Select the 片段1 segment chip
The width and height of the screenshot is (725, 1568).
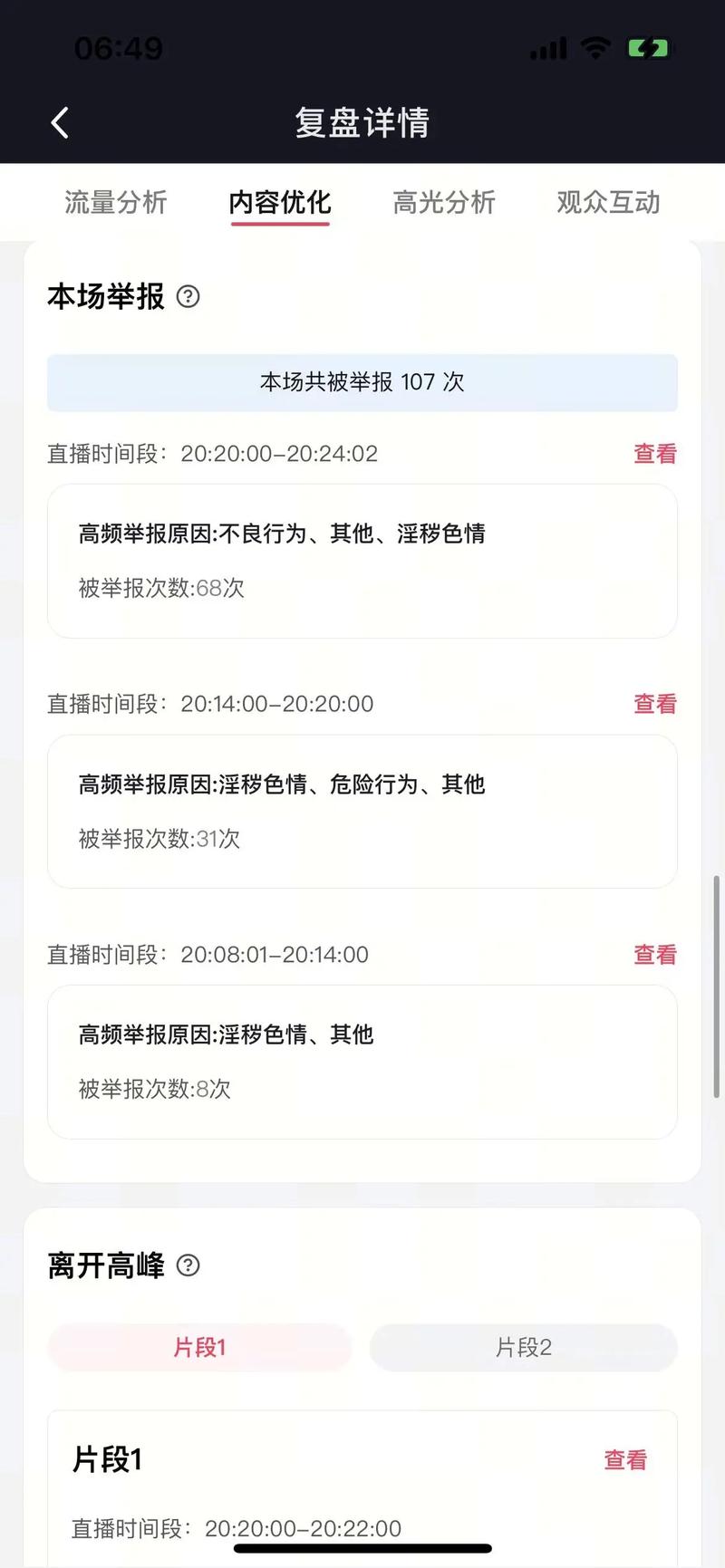(x=199, y=1347)
